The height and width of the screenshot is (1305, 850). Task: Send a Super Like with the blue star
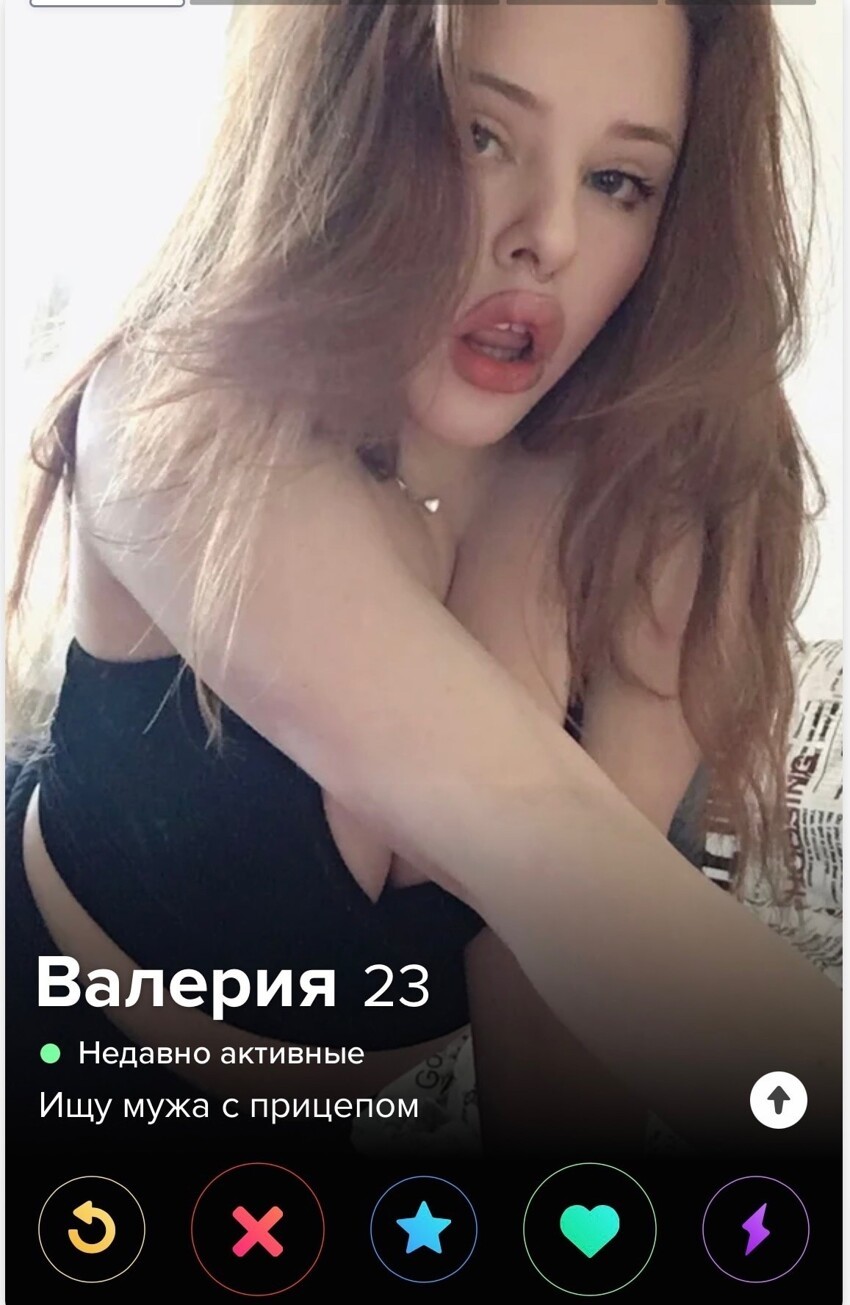click(x=423, y=1229)
